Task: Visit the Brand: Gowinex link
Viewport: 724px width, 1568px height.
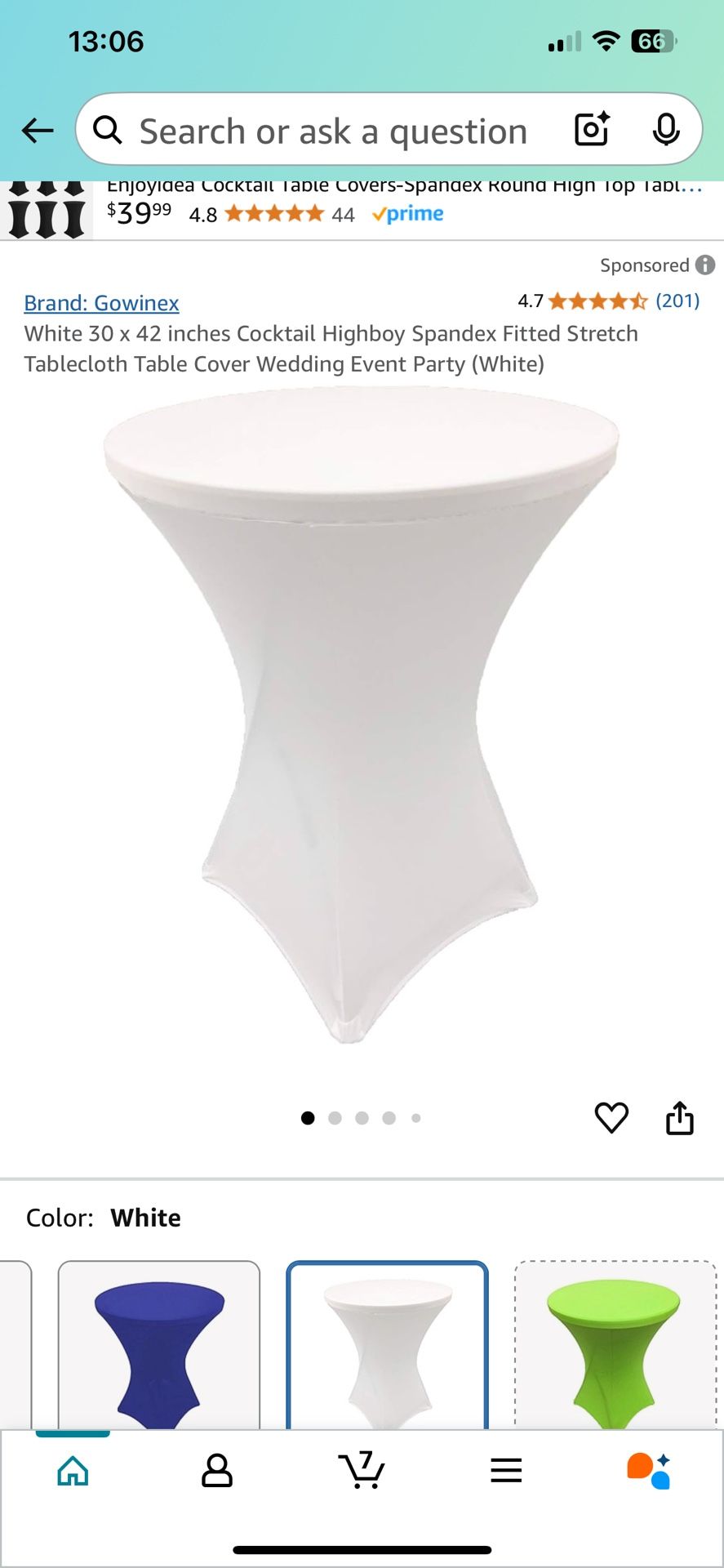Action: 101,303
